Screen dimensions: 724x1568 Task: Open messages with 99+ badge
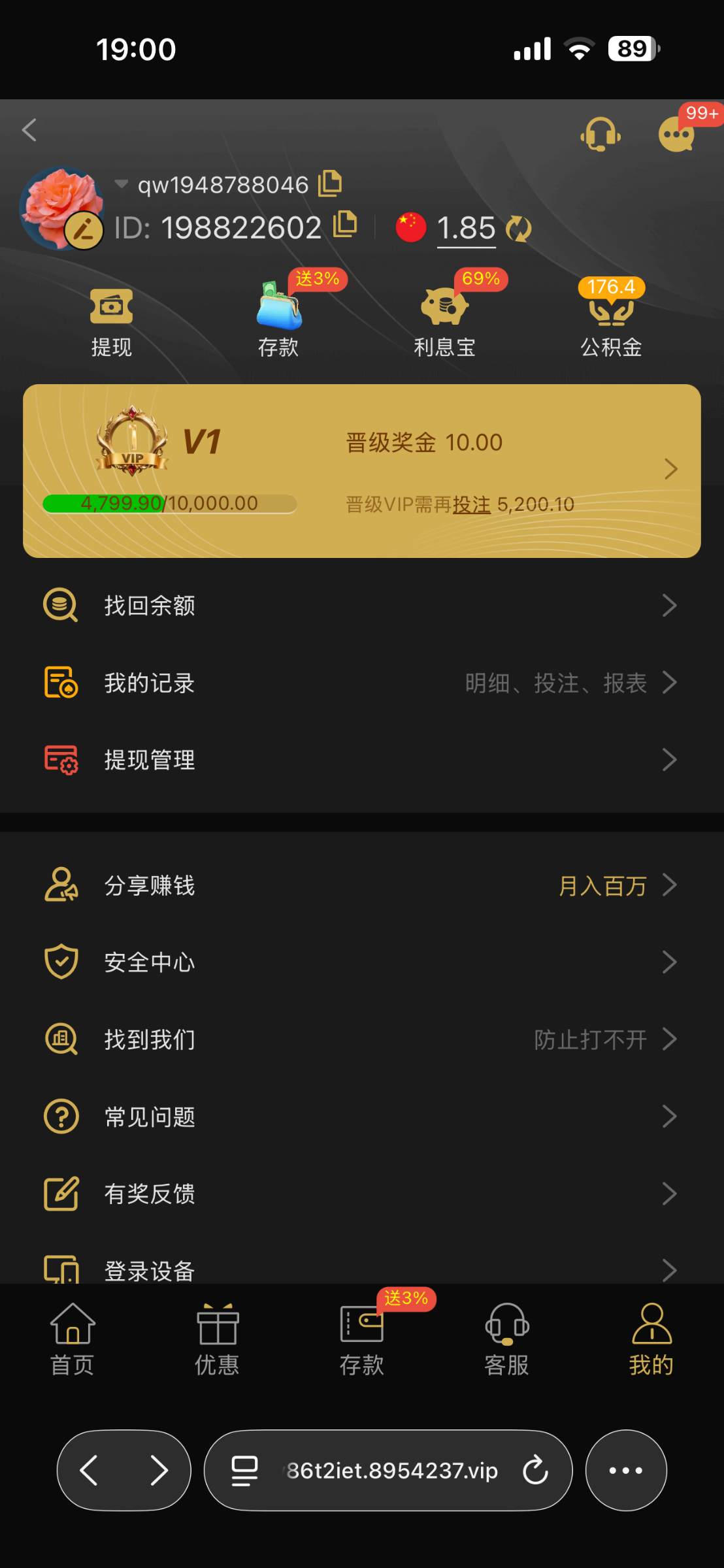point(676,134)
